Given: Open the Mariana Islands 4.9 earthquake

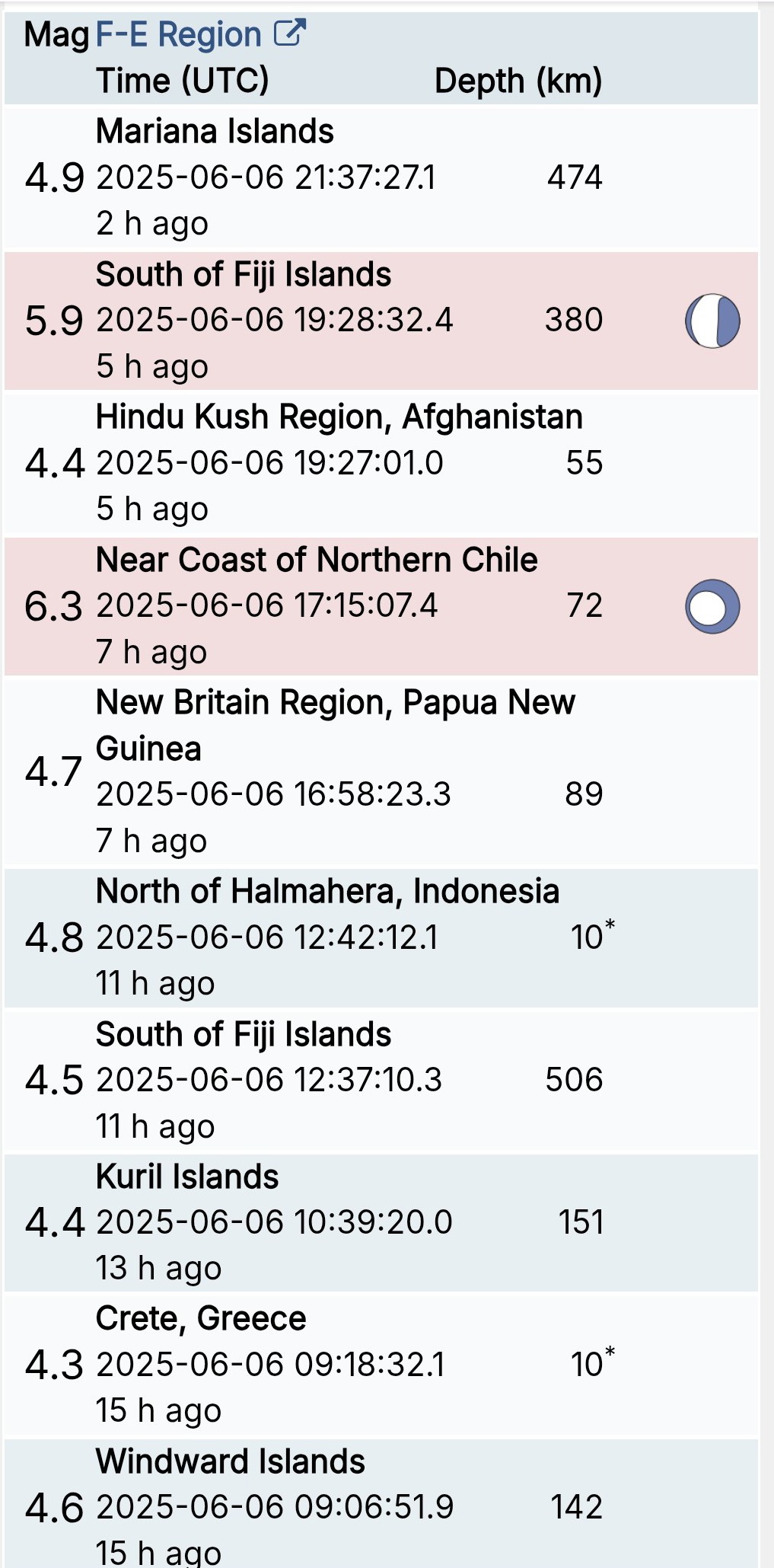Looking at the screenshot, I should click(381, 178).
